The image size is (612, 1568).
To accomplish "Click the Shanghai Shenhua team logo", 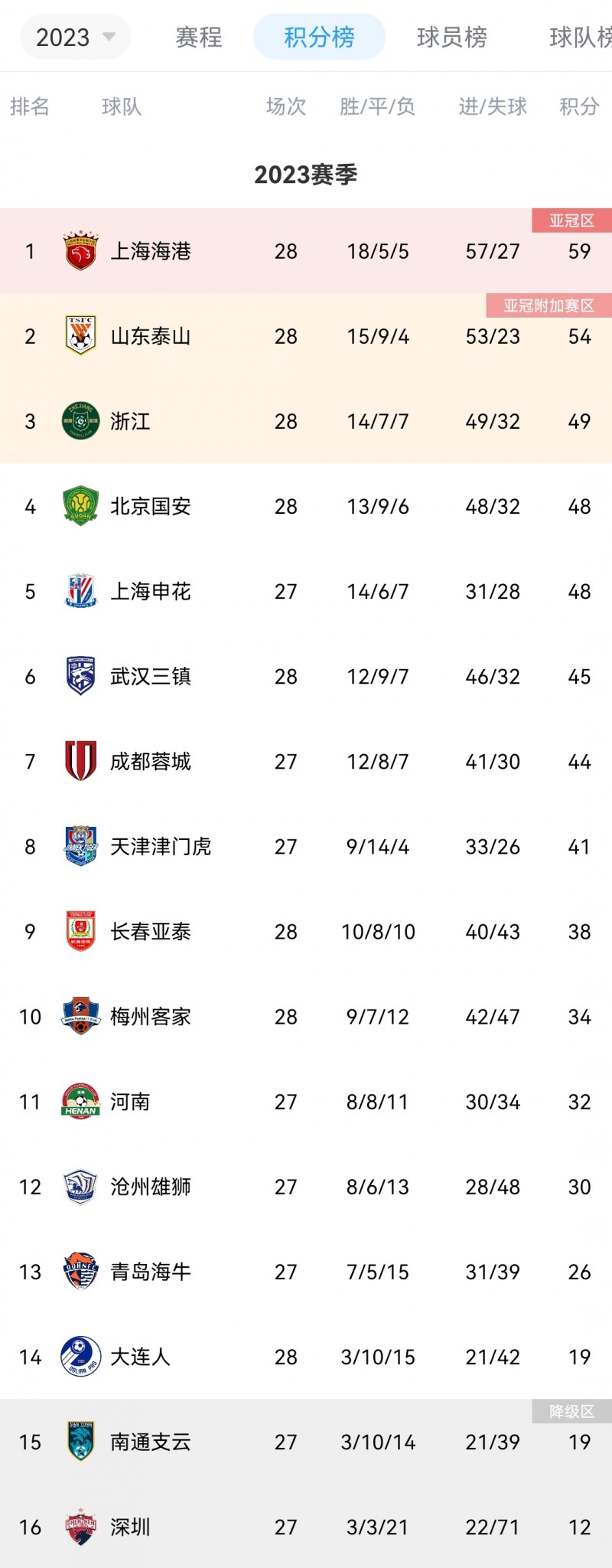I will [79, 591].
